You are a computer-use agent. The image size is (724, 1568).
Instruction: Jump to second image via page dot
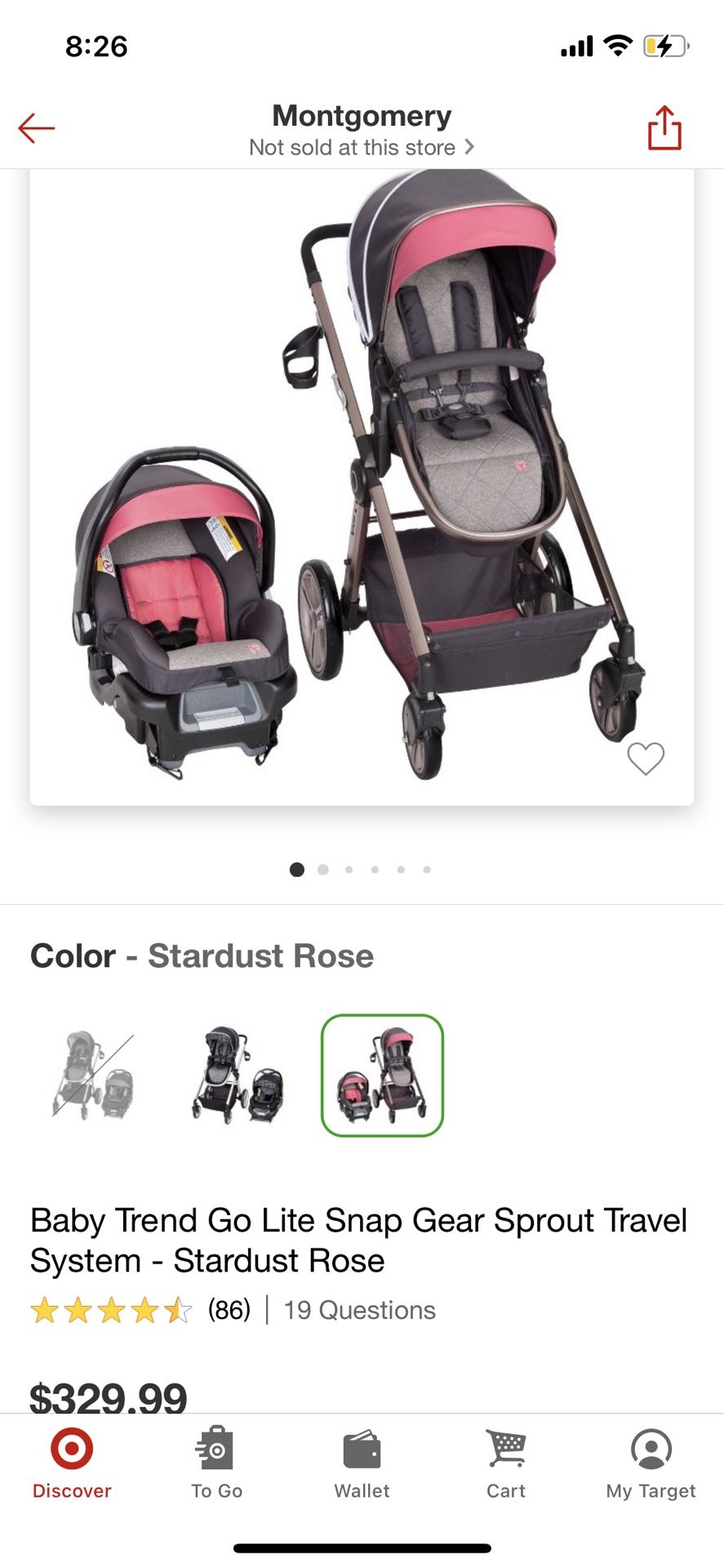pyautogui.click(x=323, y=870)
